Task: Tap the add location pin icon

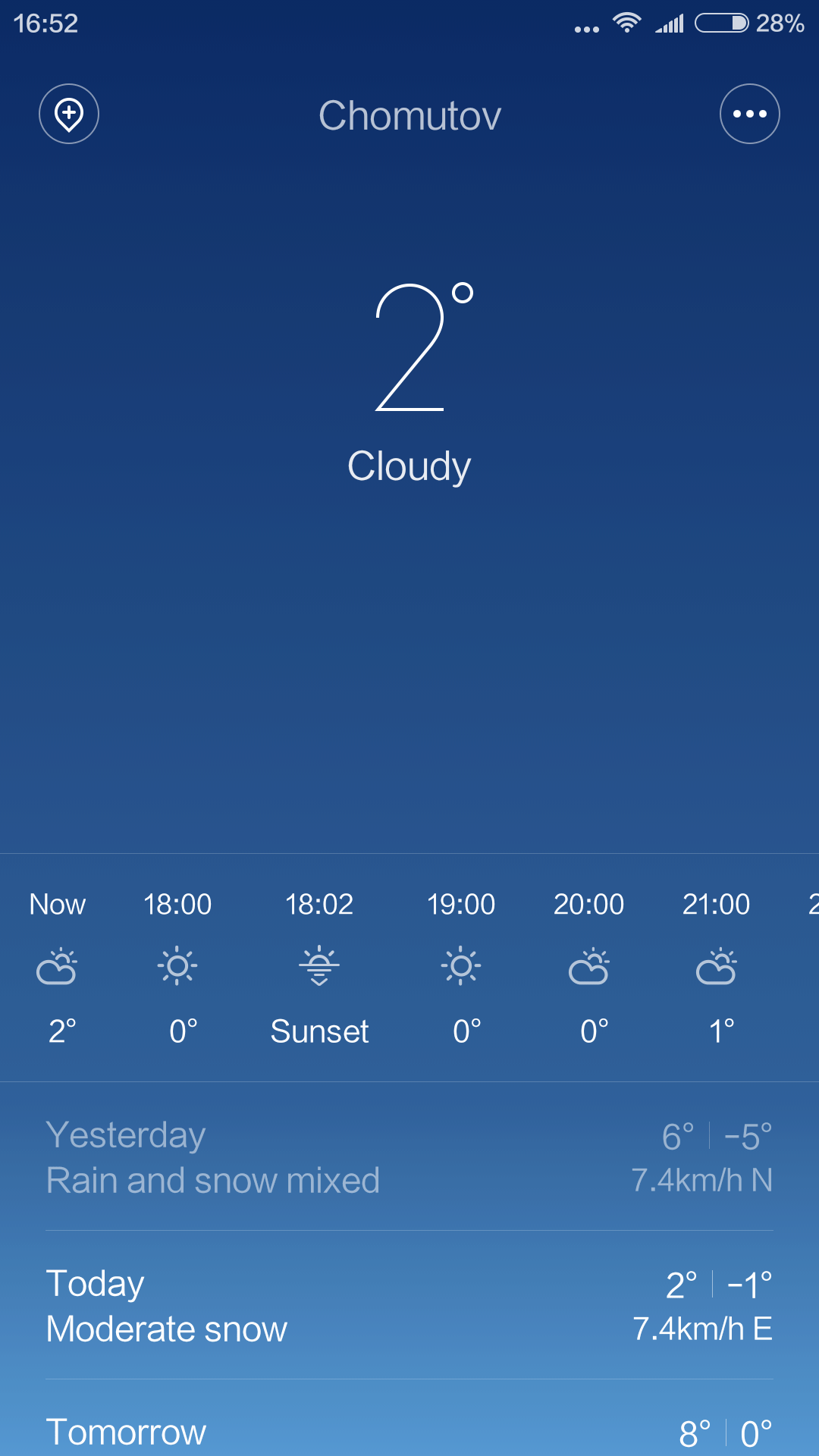Action: click(x=69, y=114)
